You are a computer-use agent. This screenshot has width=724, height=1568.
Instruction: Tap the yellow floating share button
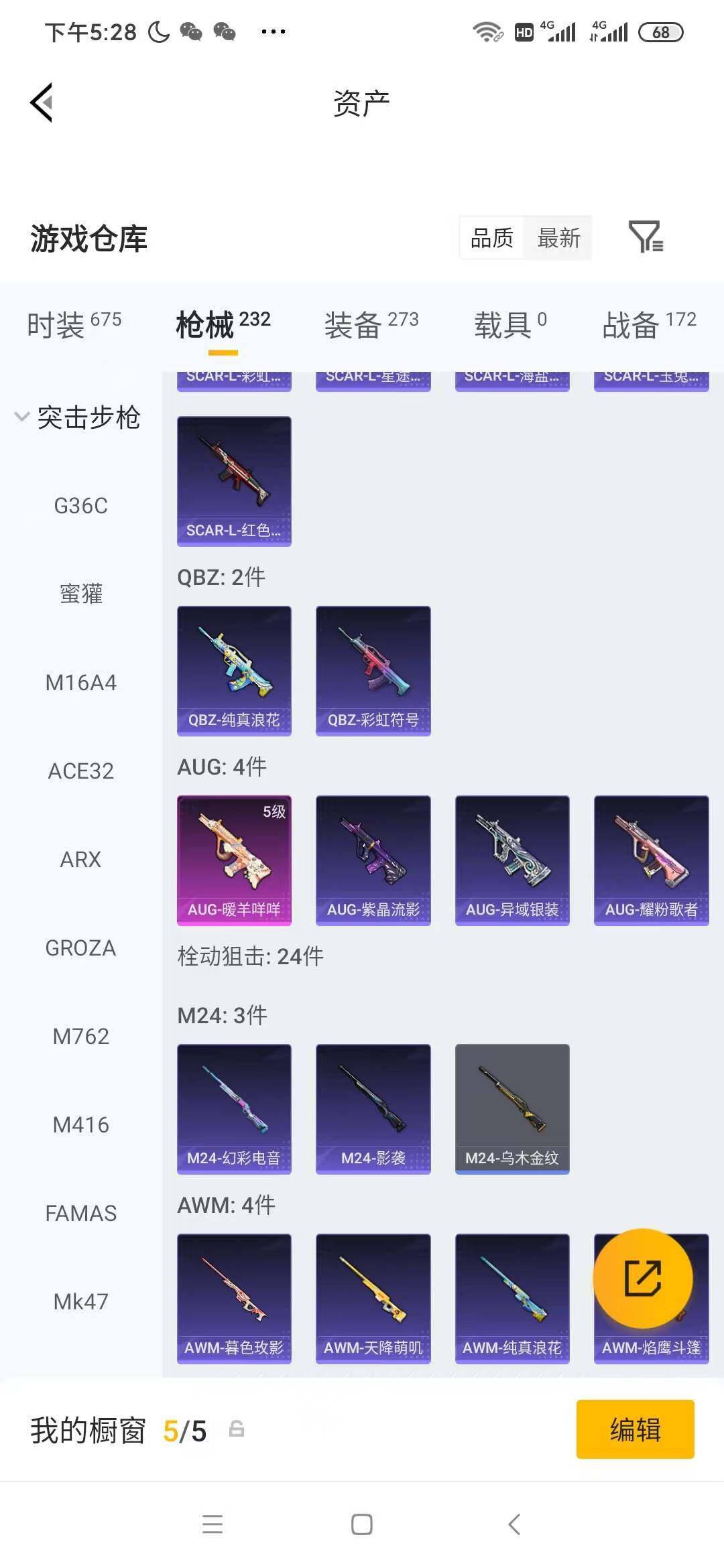(x=643, y=1279)
